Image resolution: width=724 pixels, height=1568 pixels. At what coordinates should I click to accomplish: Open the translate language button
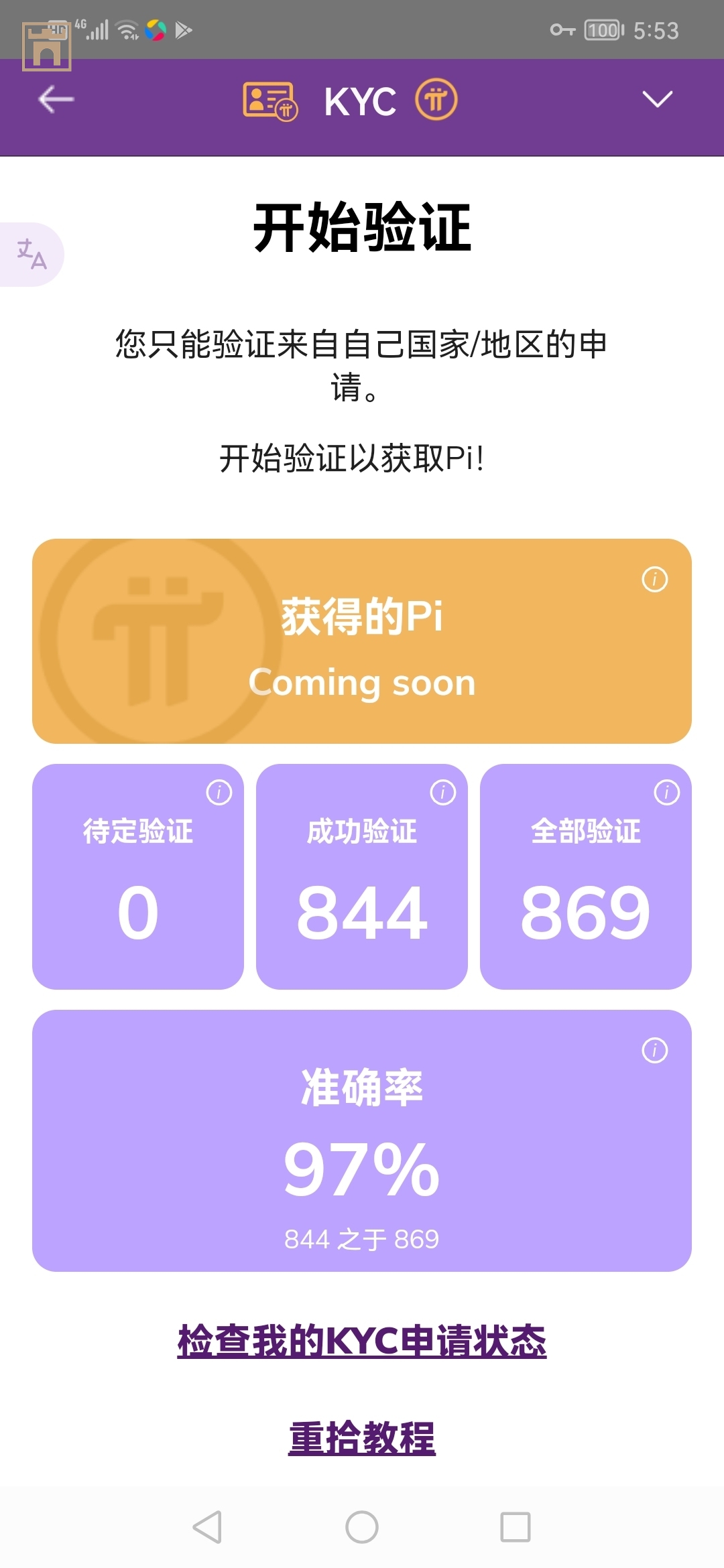coord(32,254)
